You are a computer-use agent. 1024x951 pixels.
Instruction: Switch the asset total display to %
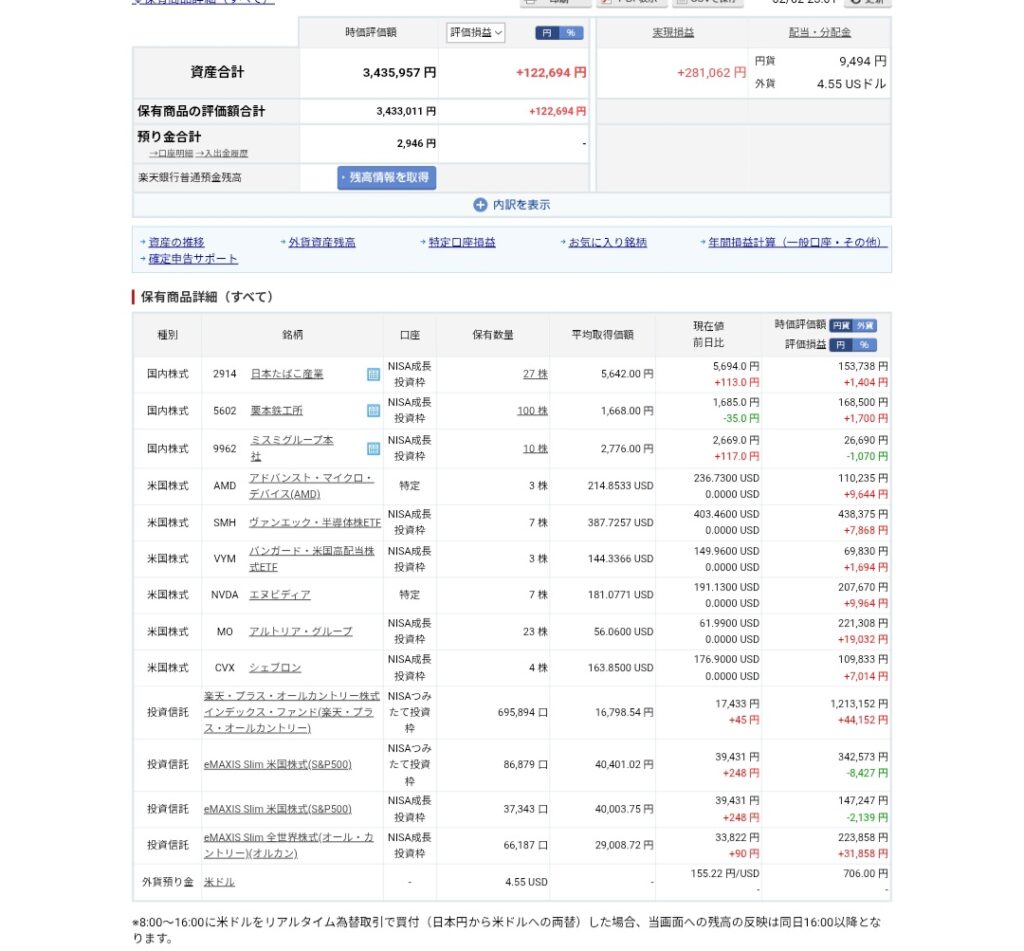pos(572,33)
